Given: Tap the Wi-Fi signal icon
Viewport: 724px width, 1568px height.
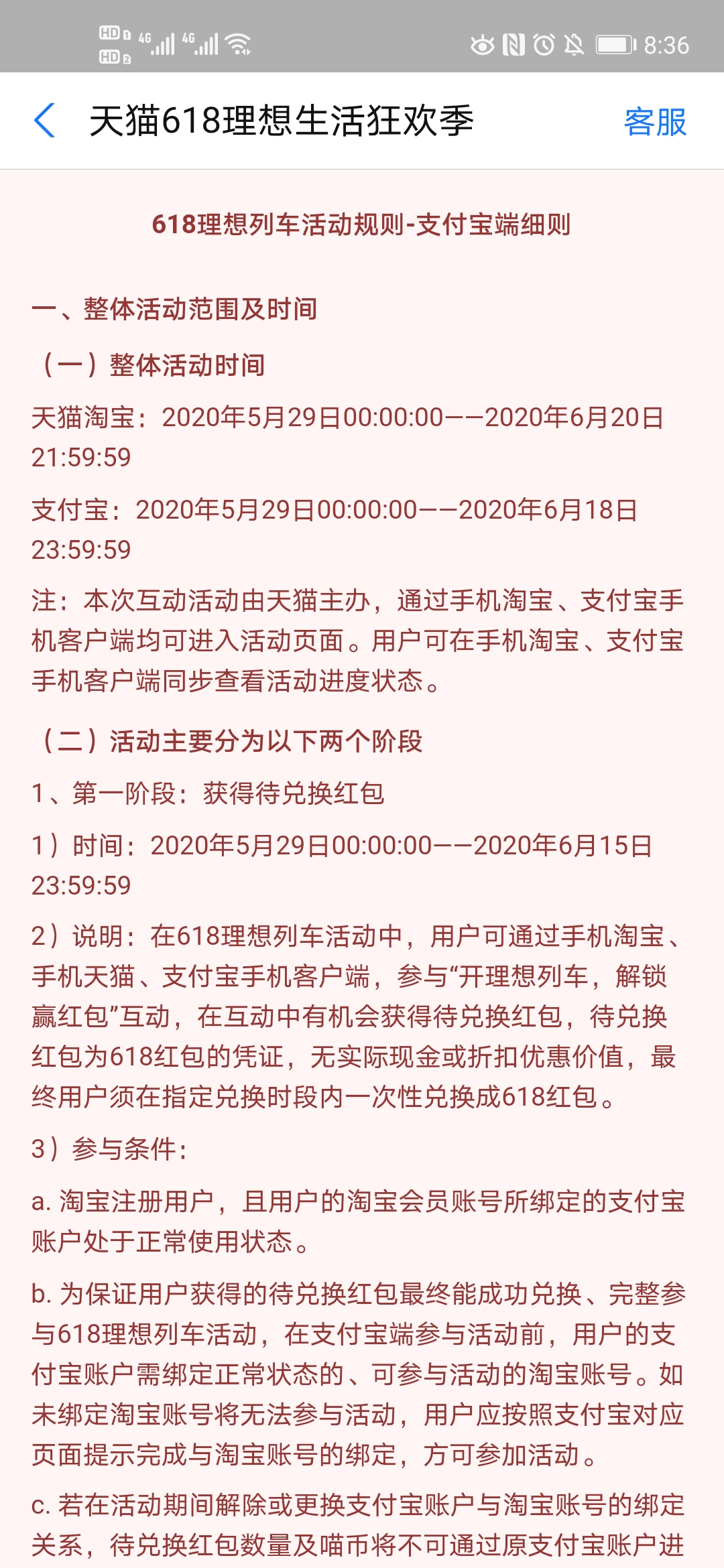Looking at the screenshot, I should [x=237, y=46].
